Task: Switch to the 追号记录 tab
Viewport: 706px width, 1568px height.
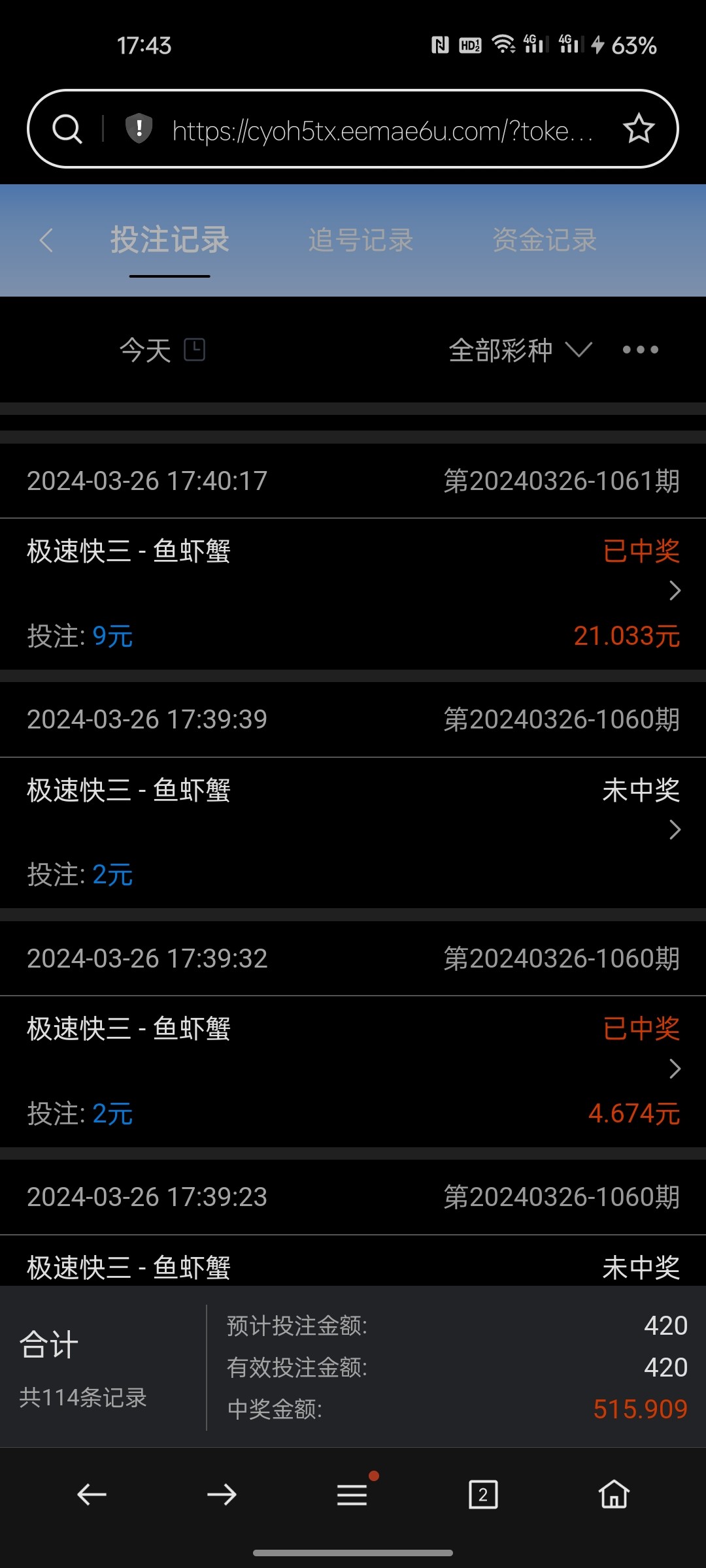Action: pos(360,240)
